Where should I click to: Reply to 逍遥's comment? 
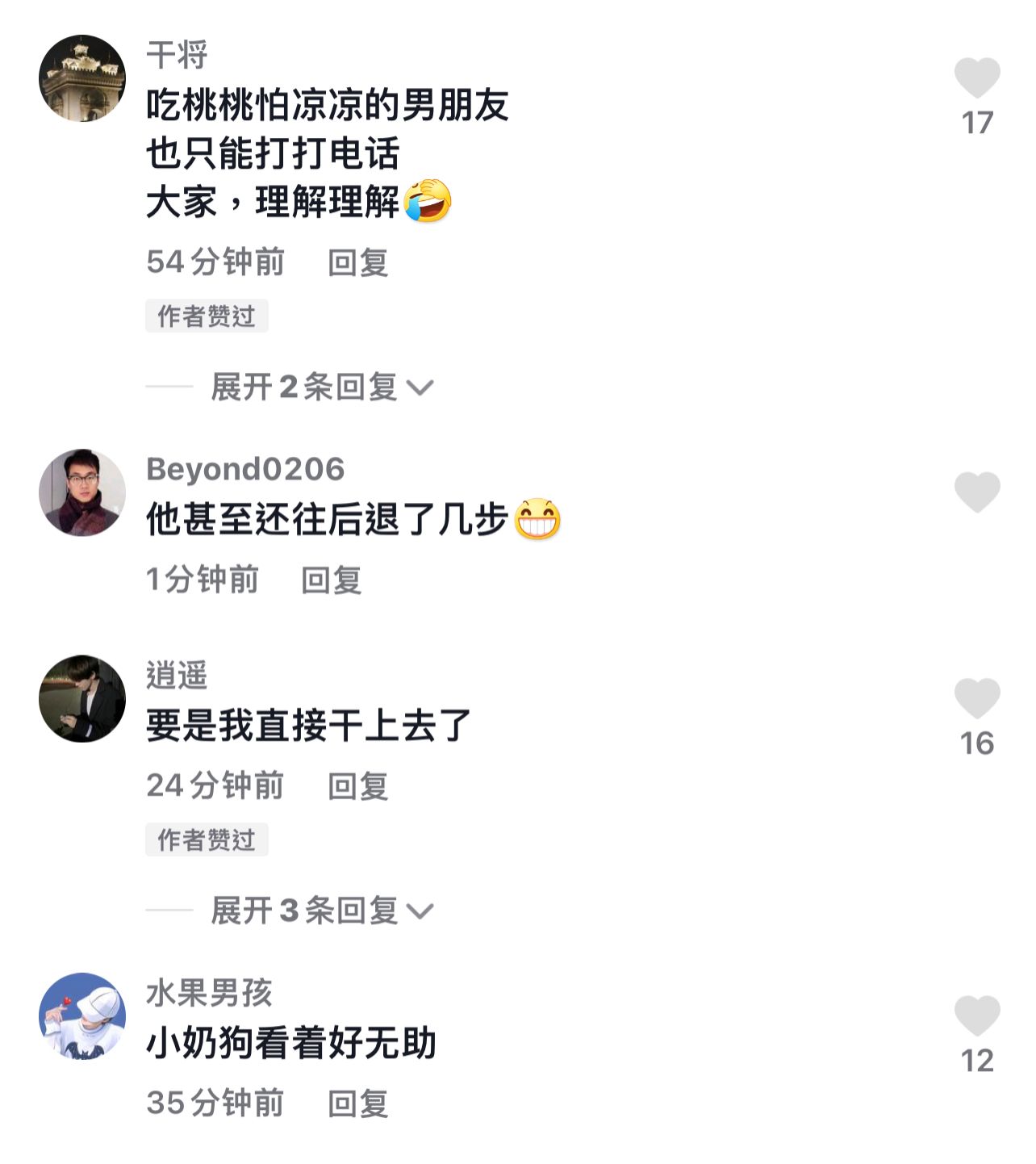[x=357, y=785]
